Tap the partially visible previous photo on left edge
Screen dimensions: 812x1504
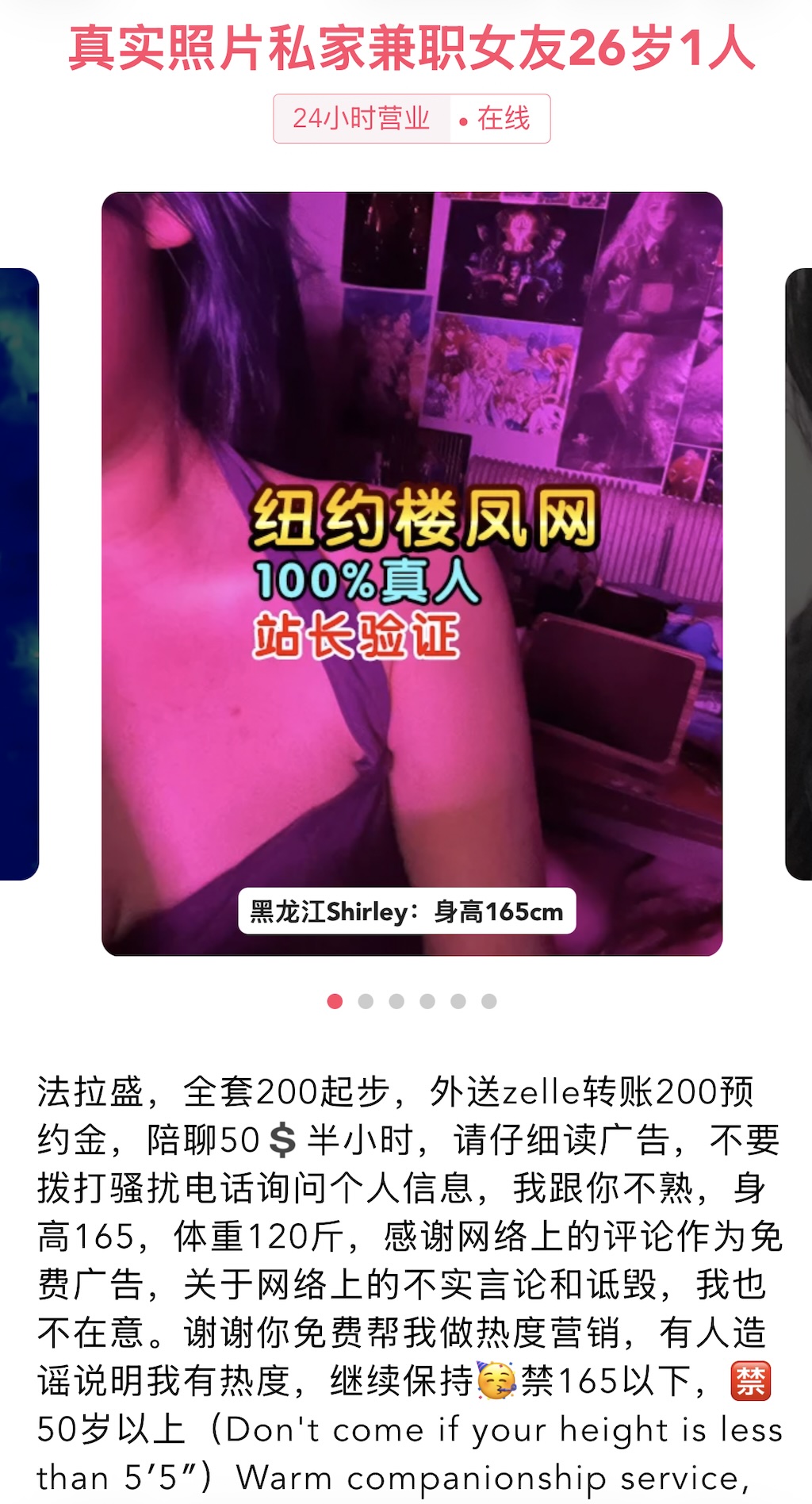point(19,573)
